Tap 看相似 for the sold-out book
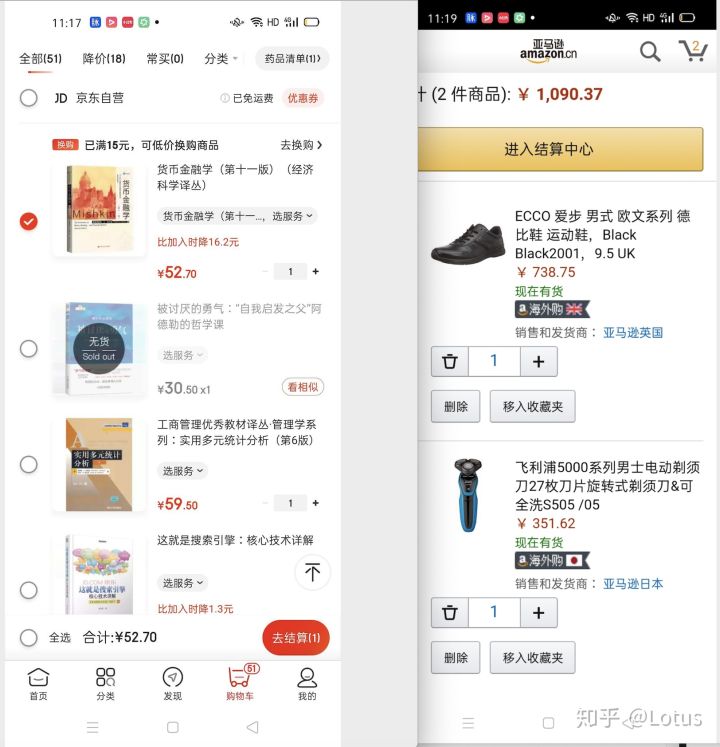The width and height of the screenshot is (720, 747). [303, 388]
